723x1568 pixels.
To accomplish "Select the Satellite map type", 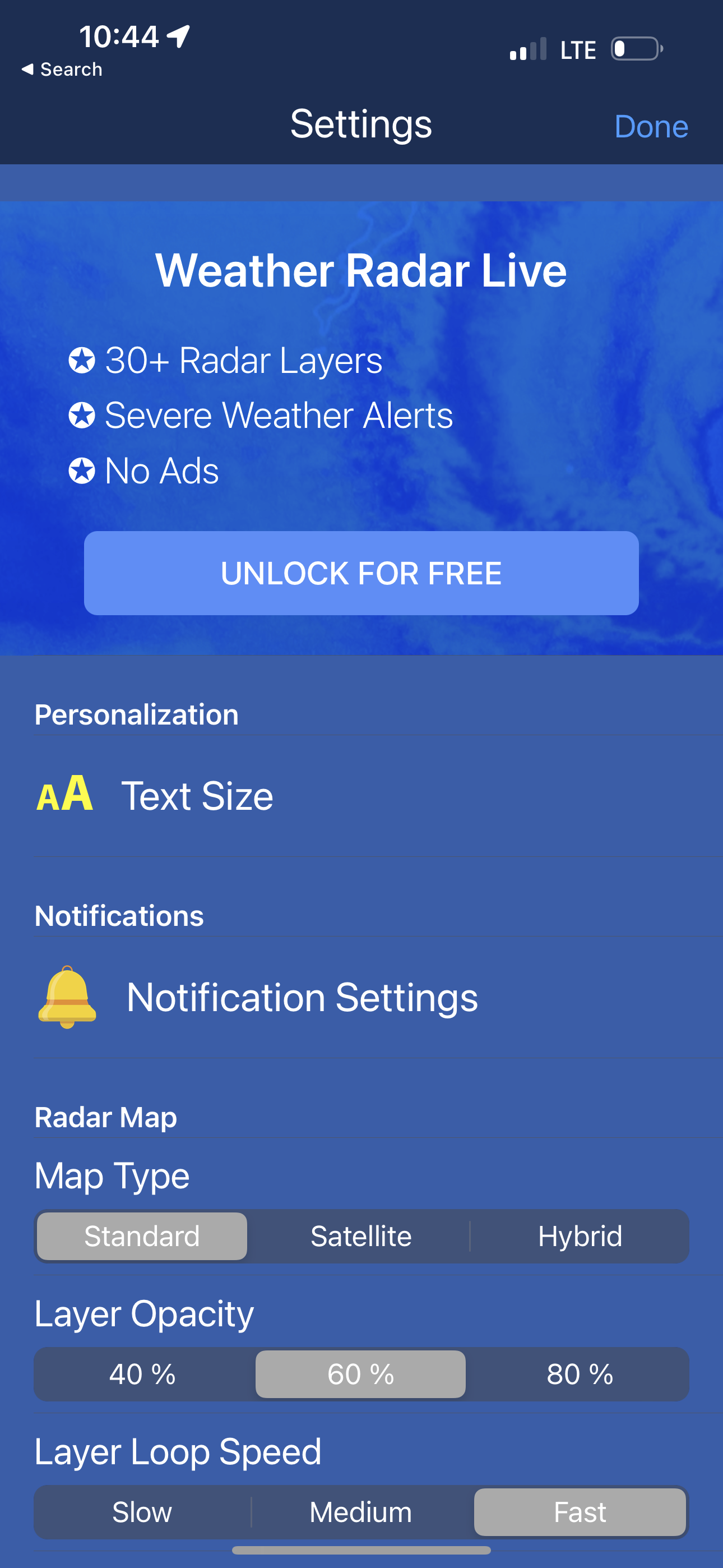I will [x=361, y=1235].
